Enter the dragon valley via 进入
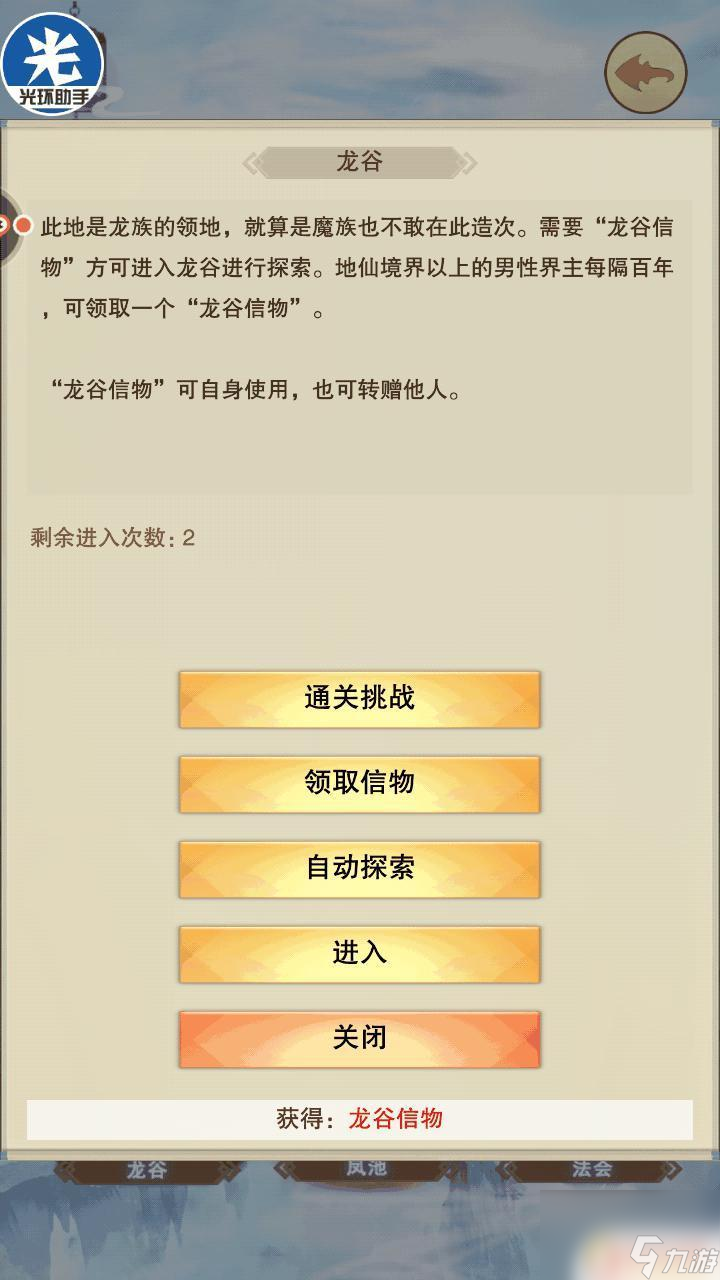Viewport: 720px width, 1280px height. pos(359,953)
